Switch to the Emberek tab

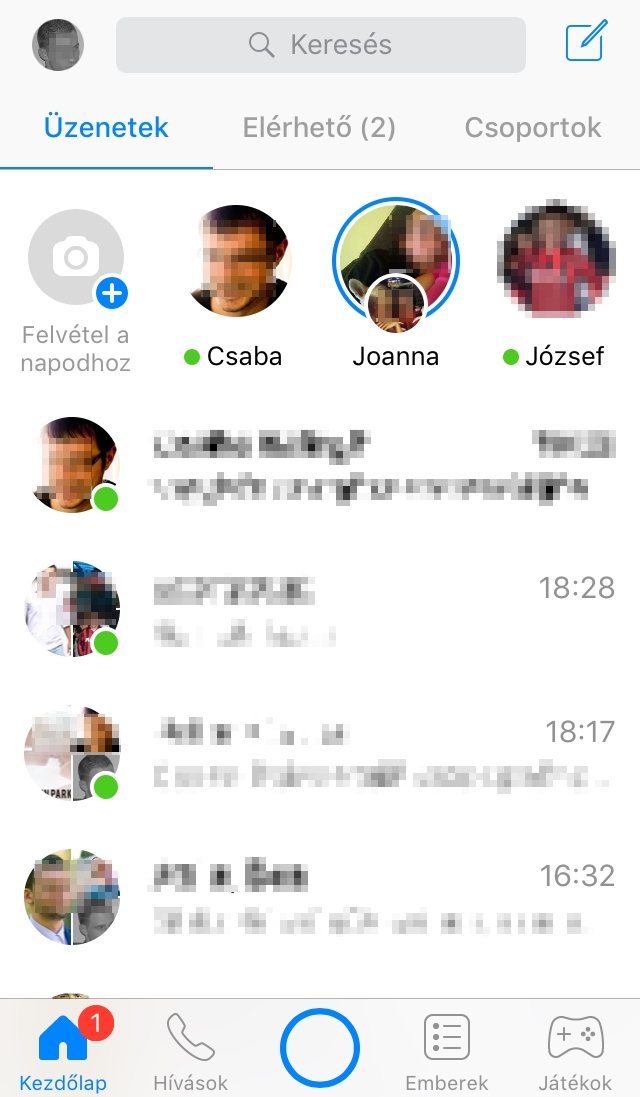click(x=447, y=1050)
